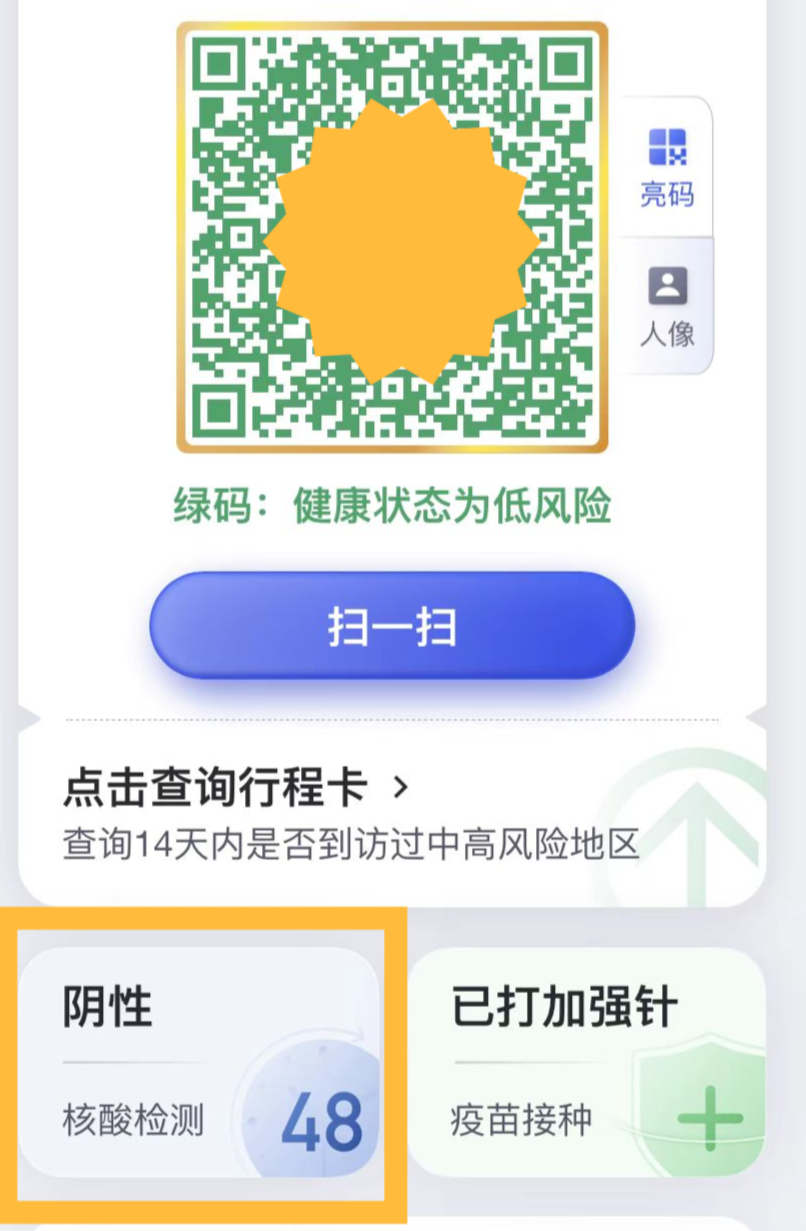Image resolution: width=806 pixels, height=1231 pixels.
Task: Switch to the 亮码 code view
Action: [x=667, y=167]
